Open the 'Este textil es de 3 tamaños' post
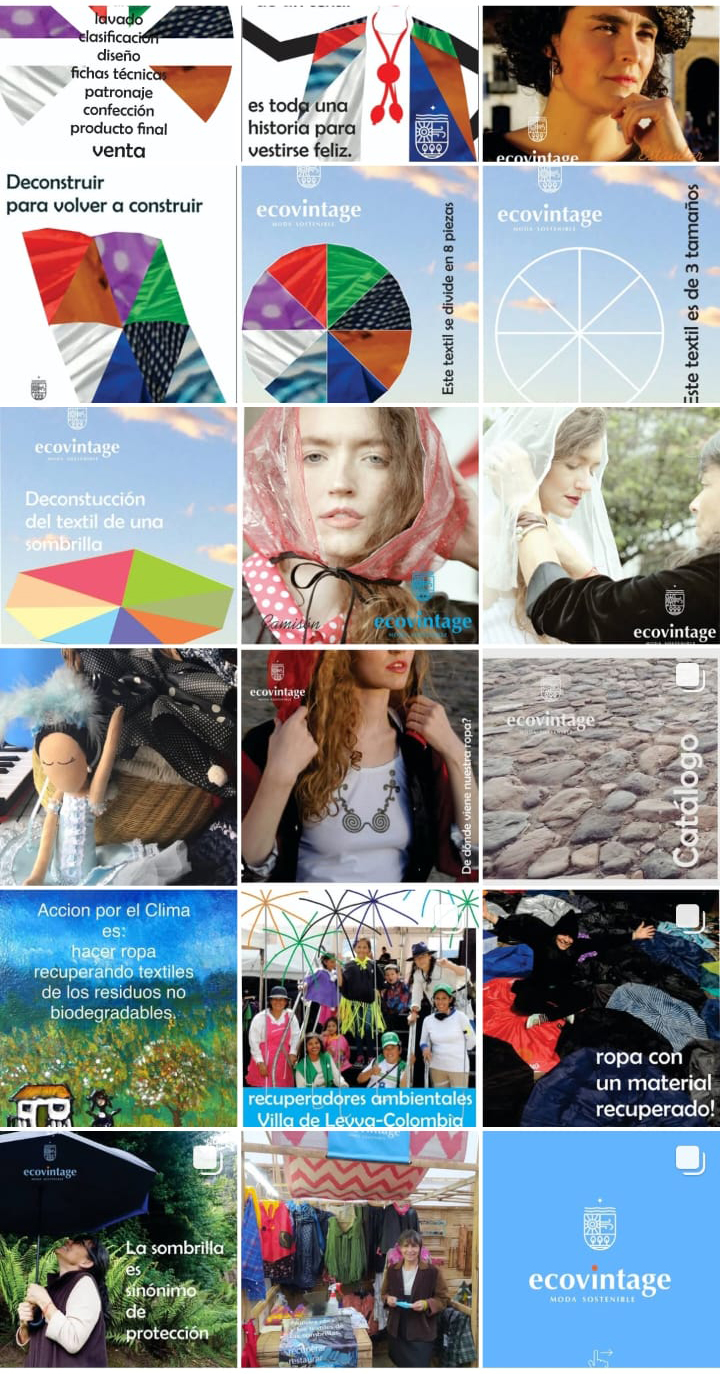 [x=601, y=285]
